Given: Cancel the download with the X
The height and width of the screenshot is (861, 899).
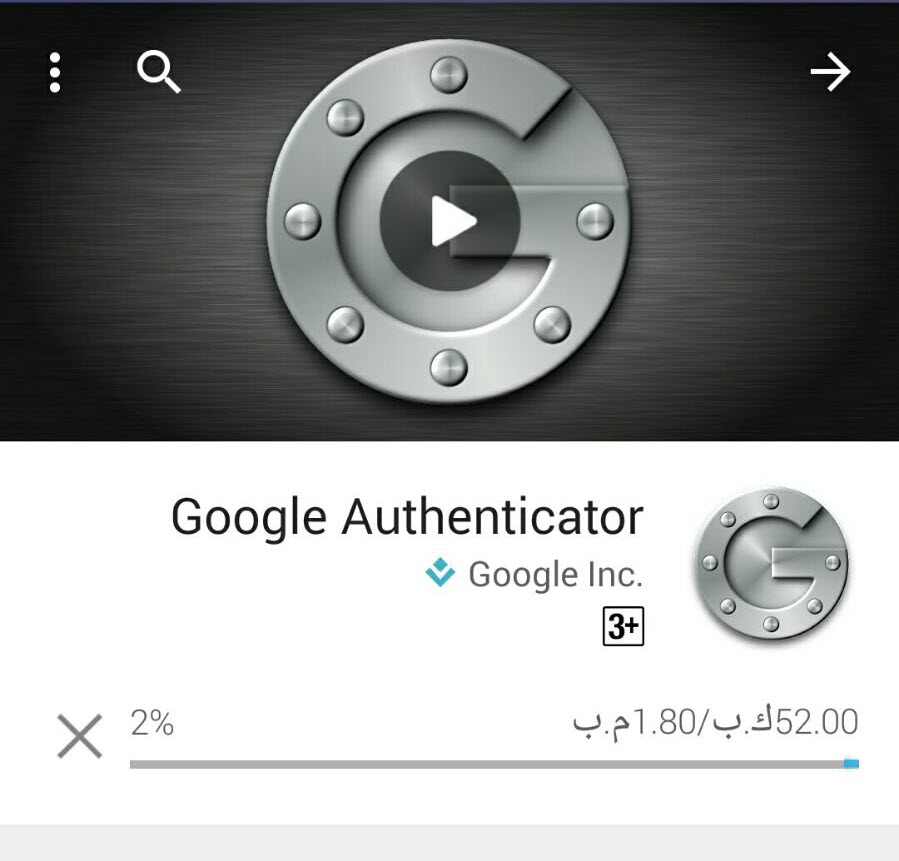Looking at the screenshot, I should tap(80, 738).
